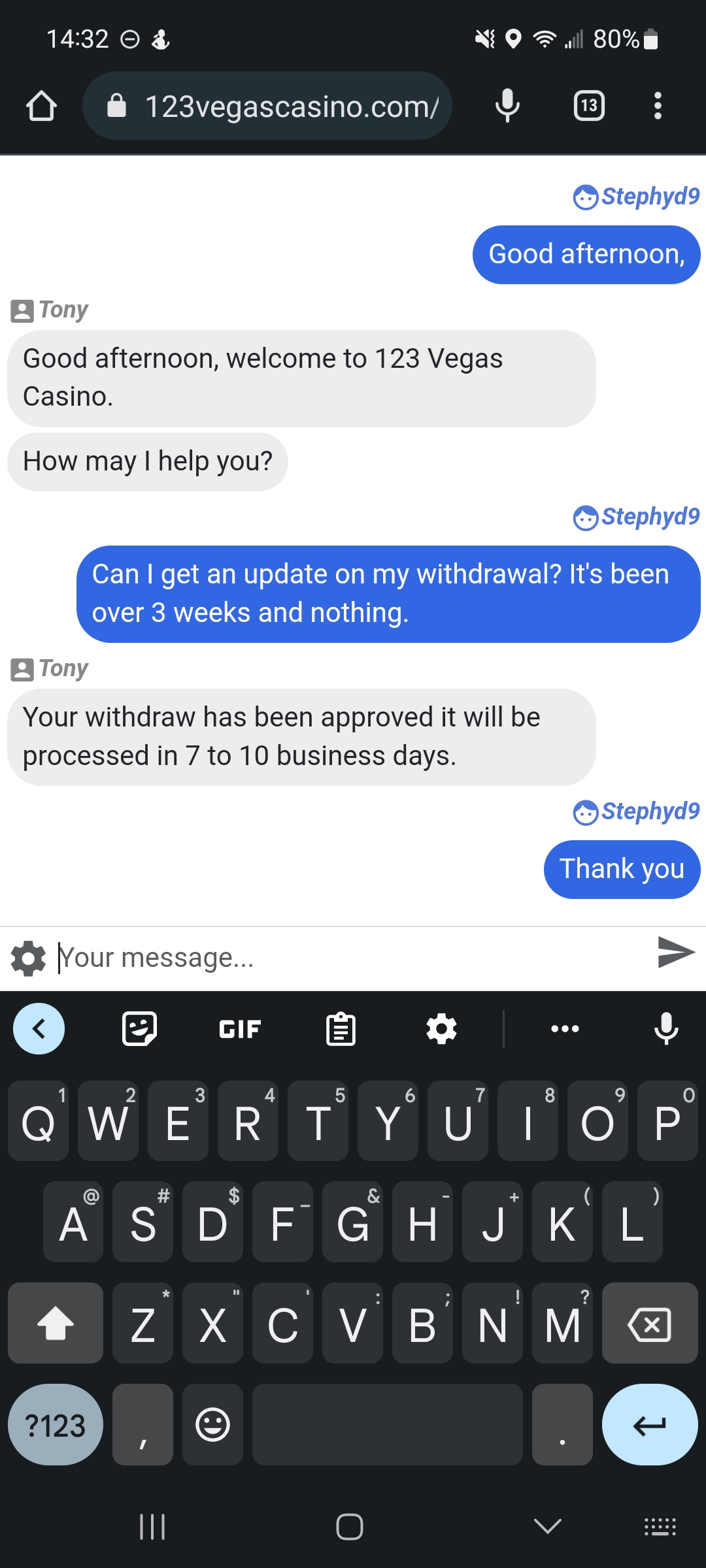Send the chat message with the arrow

(x=676, y=952)
